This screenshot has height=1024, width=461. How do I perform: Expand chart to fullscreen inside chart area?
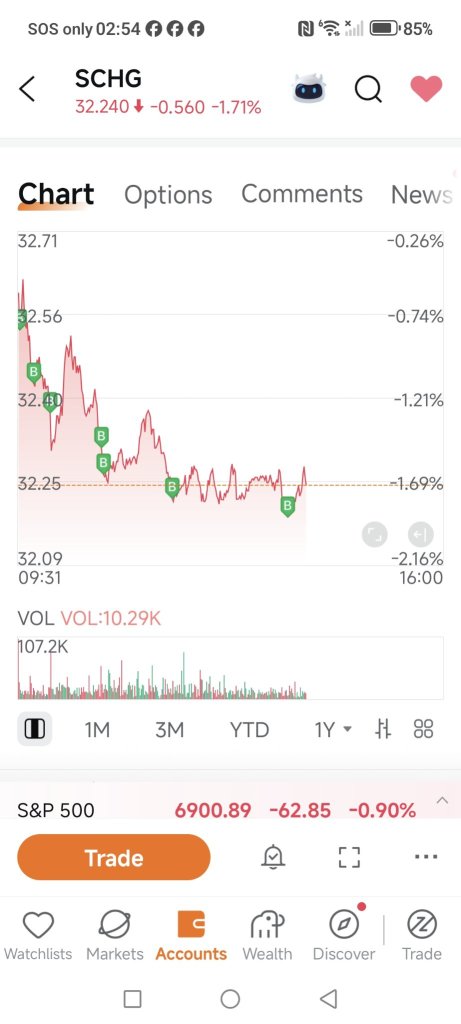(x=374, y=534)
